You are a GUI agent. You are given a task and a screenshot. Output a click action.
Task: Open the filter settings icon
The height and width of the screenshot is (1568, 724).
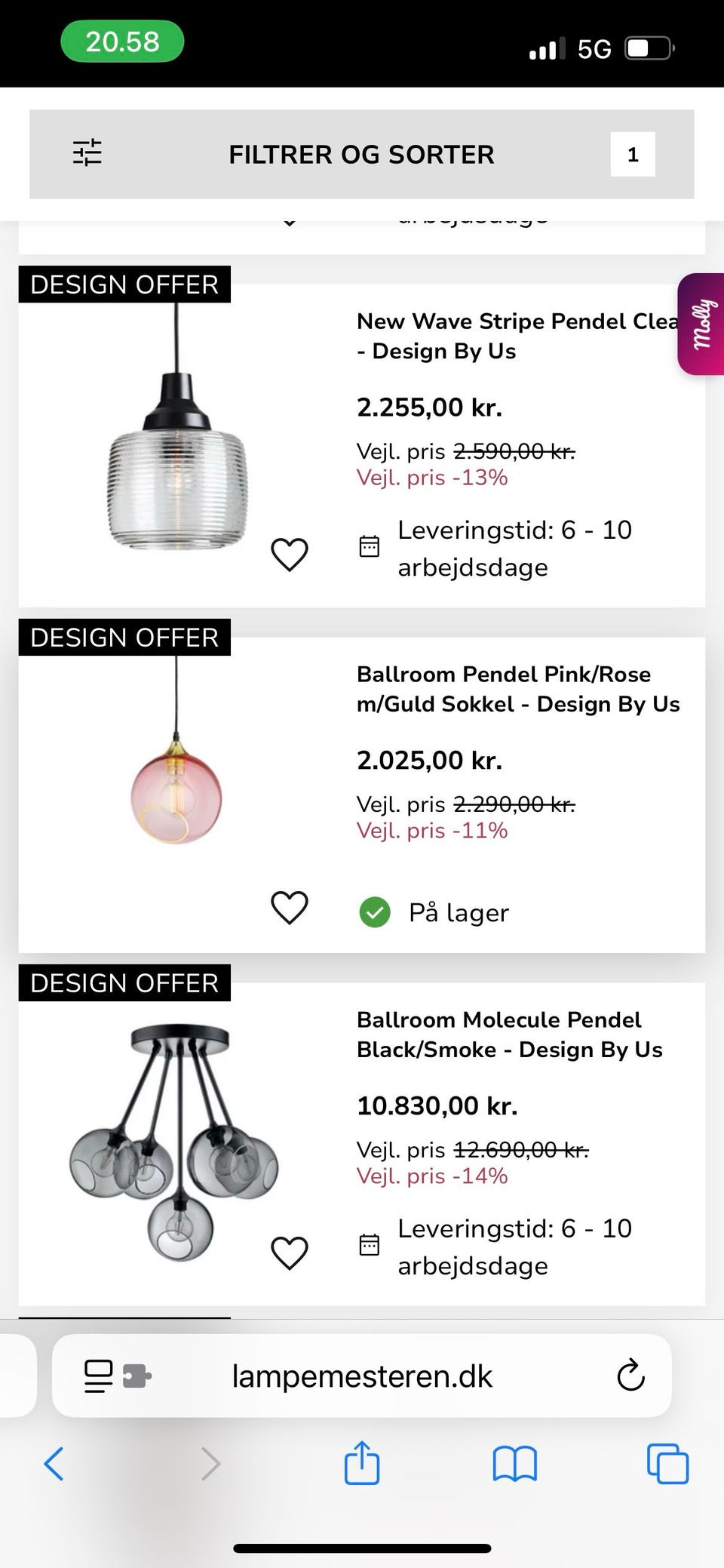[x=87, y=154]
